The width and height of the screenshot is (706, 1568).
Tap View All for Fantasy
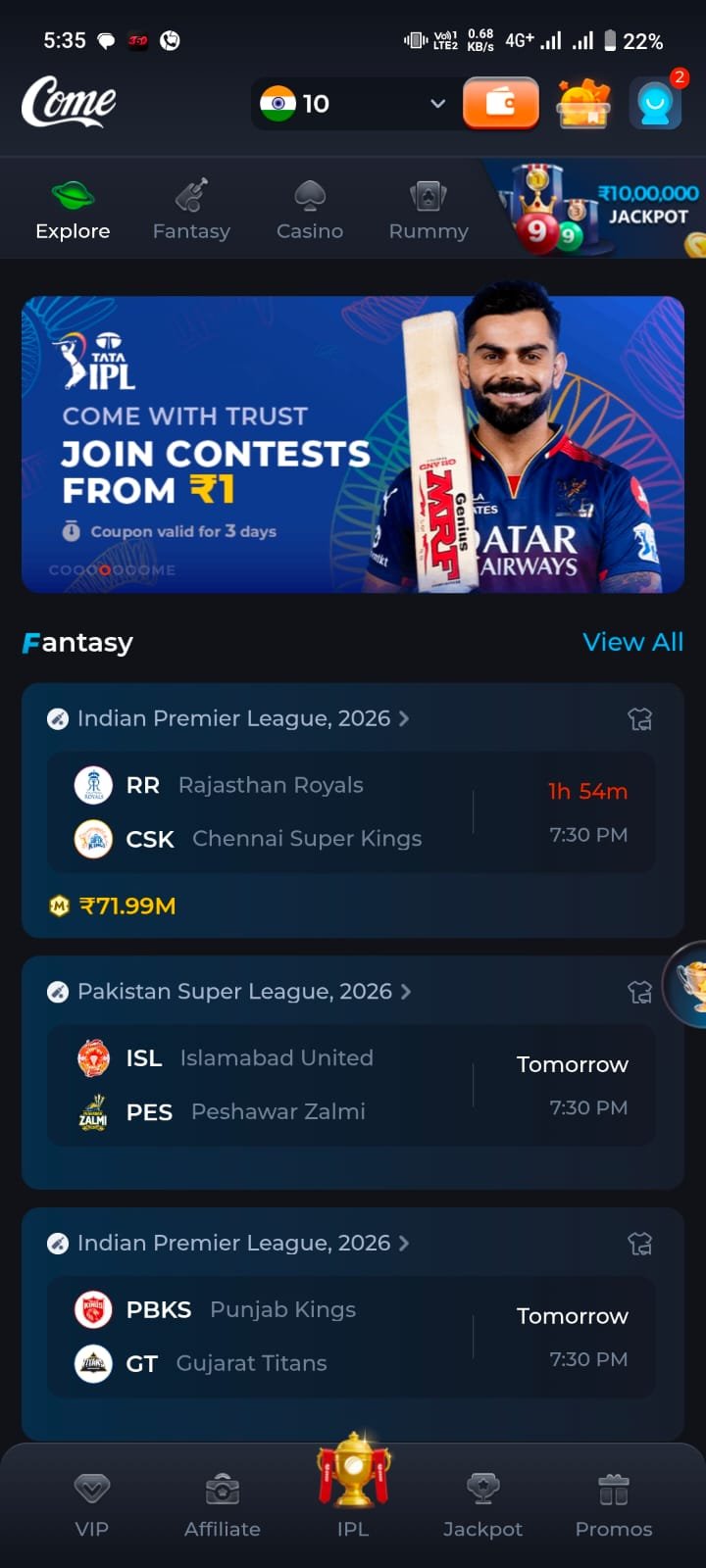[x=632, y=642]
